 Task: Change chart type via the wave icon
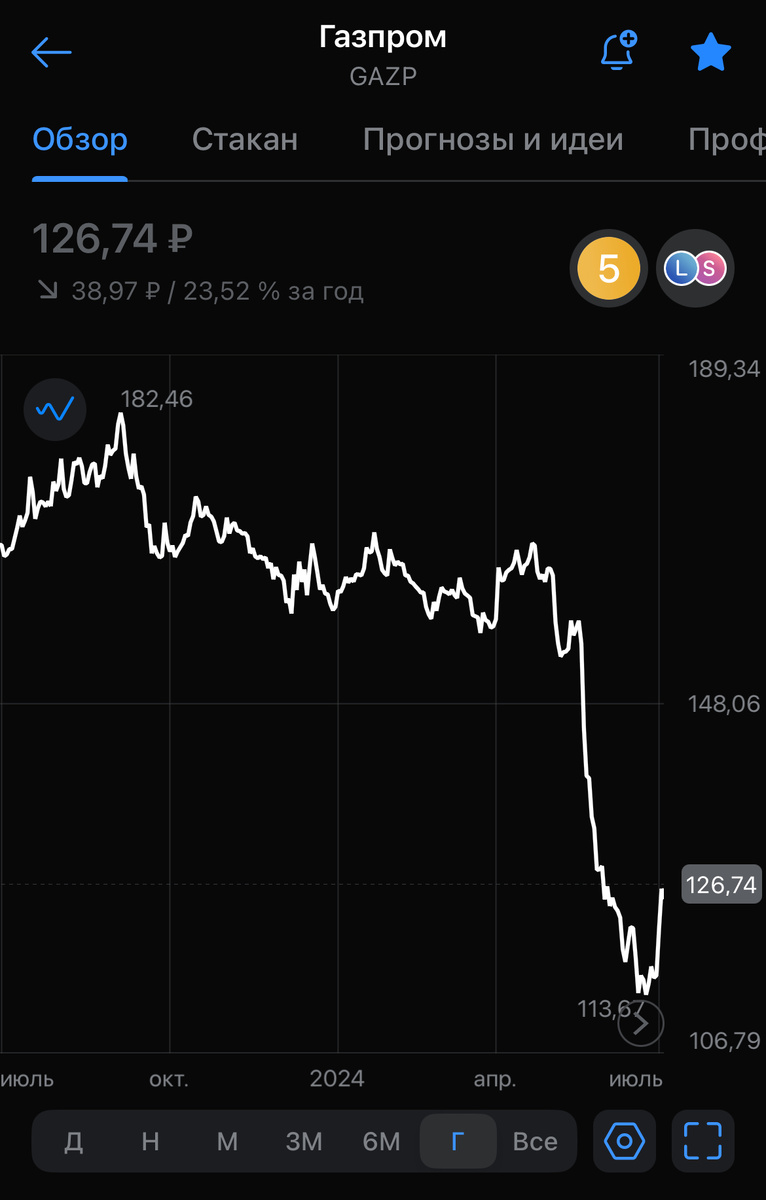pos(55,409)
